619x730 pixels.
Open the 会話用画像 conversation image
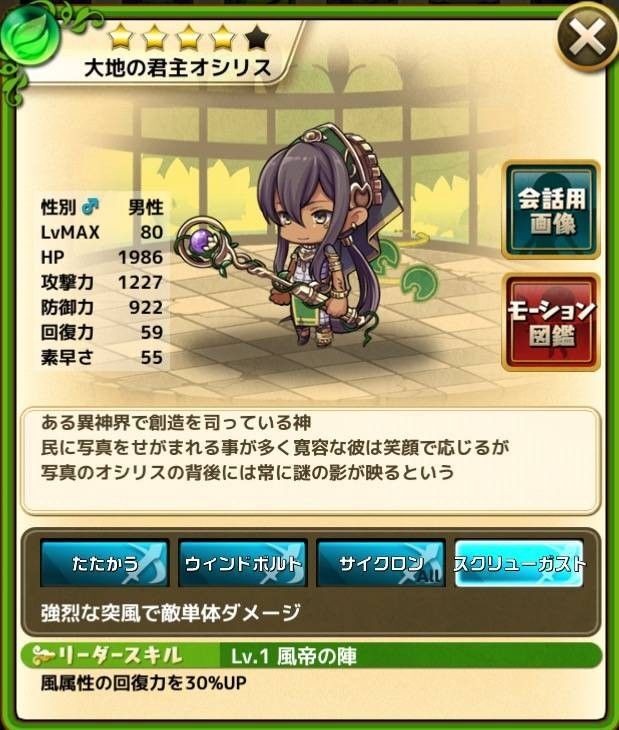point(551,211)
